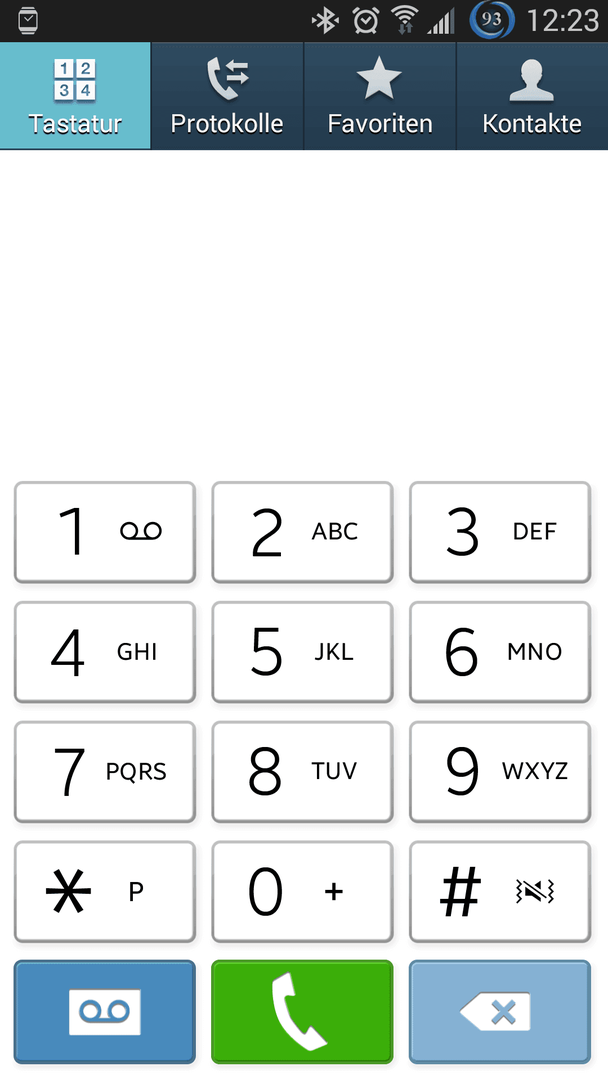Tap the 0 plus key

pyautogui.click(x=302, y=892)
